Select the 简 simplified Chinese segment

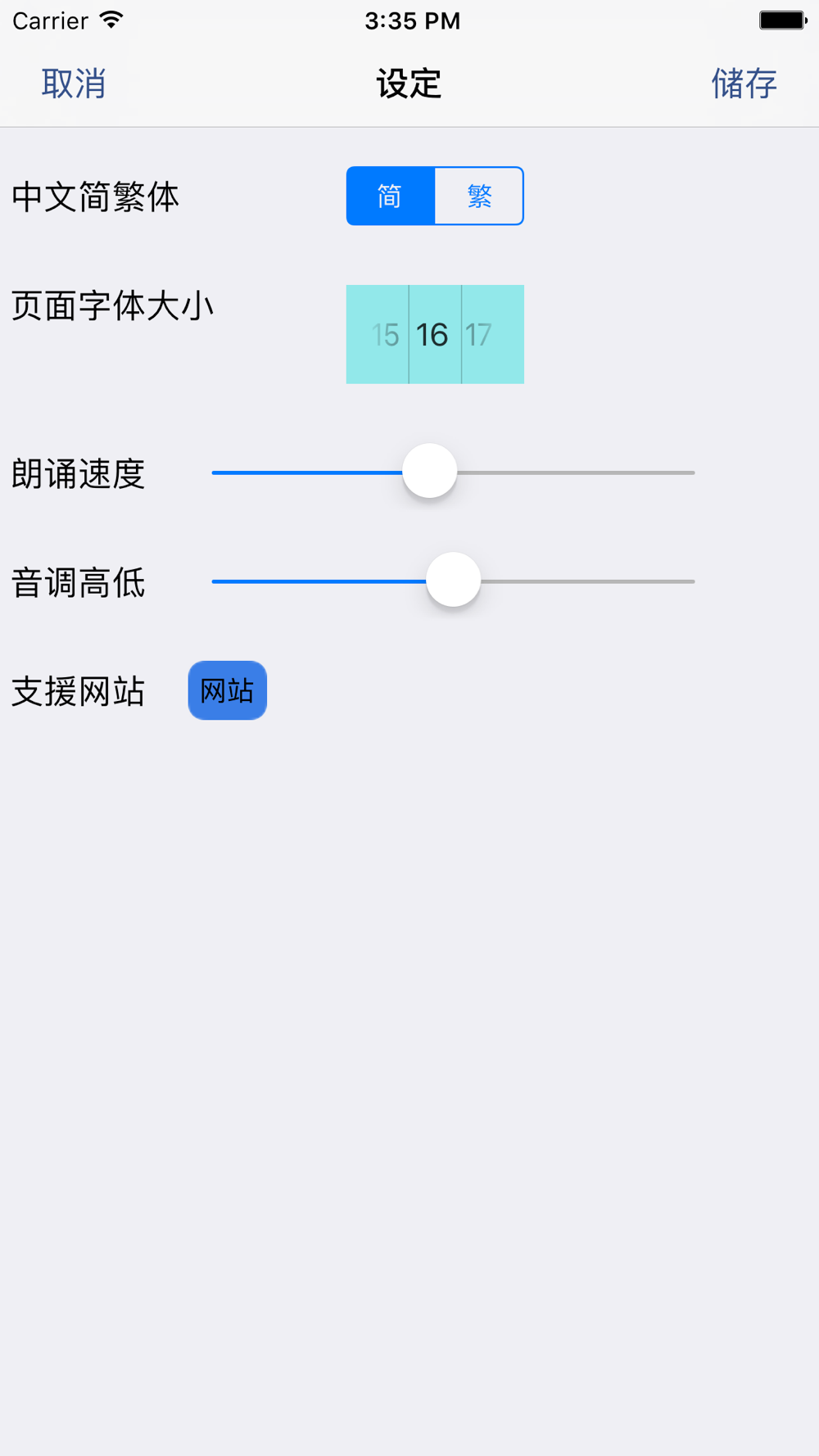point(391,196)
